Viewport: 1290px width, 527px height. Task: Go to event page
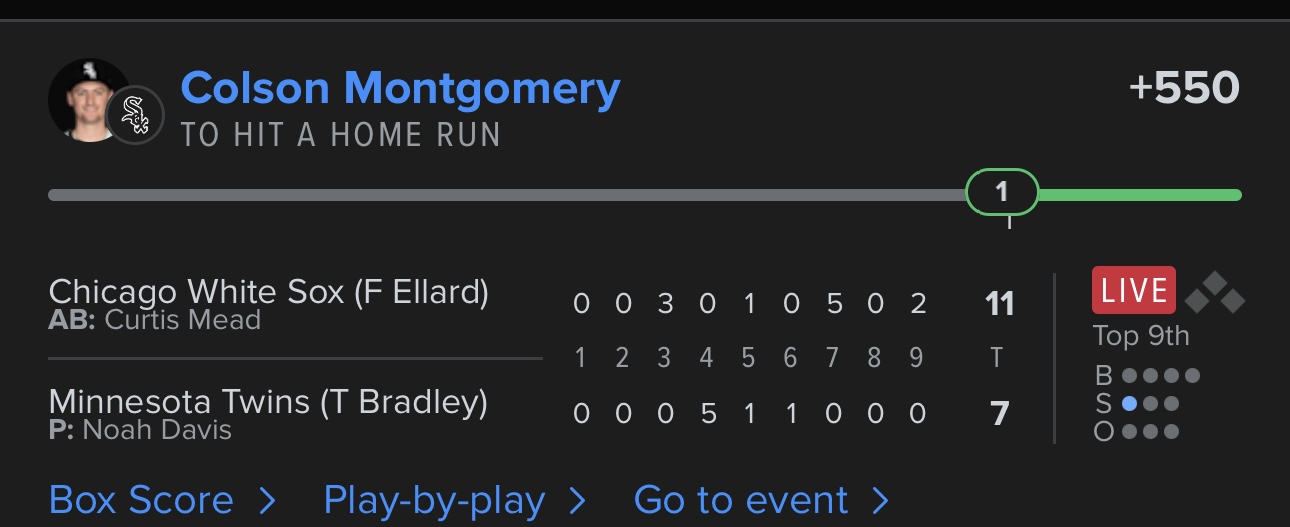click(x=760, y=500)
